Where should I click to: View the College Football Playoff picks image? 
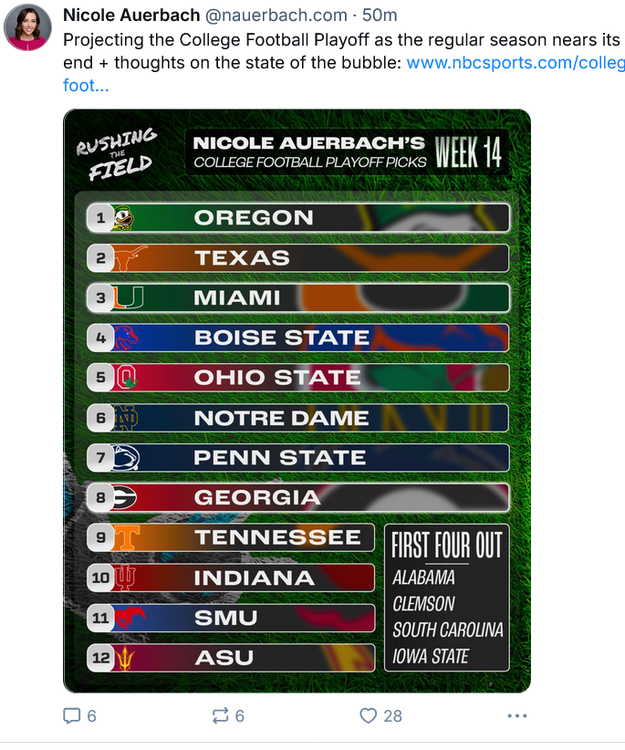[297, 400]
